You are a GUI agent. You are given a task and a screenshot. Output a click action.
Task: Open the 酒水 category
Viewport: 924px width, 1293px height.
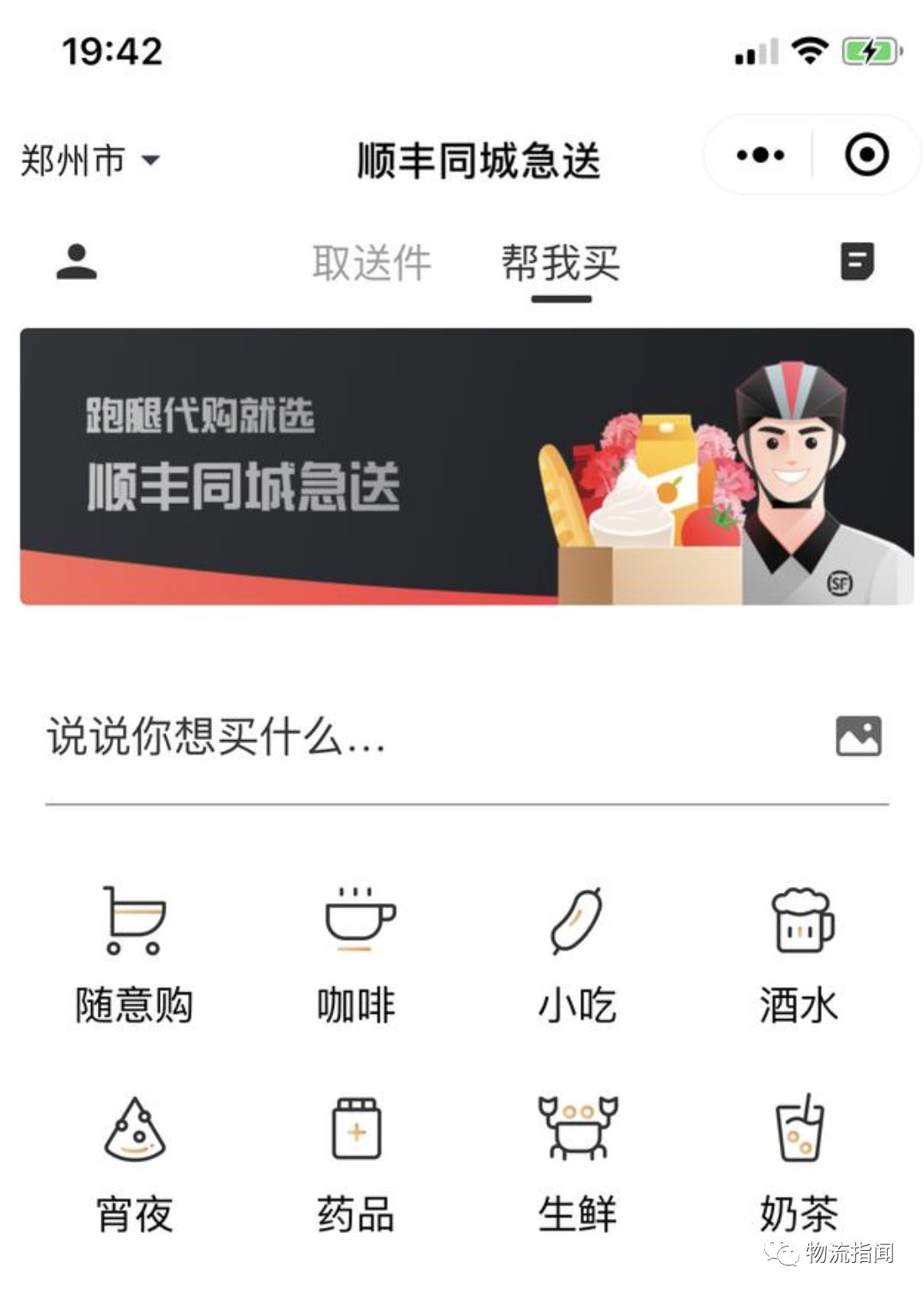click(x=799, y=955)
